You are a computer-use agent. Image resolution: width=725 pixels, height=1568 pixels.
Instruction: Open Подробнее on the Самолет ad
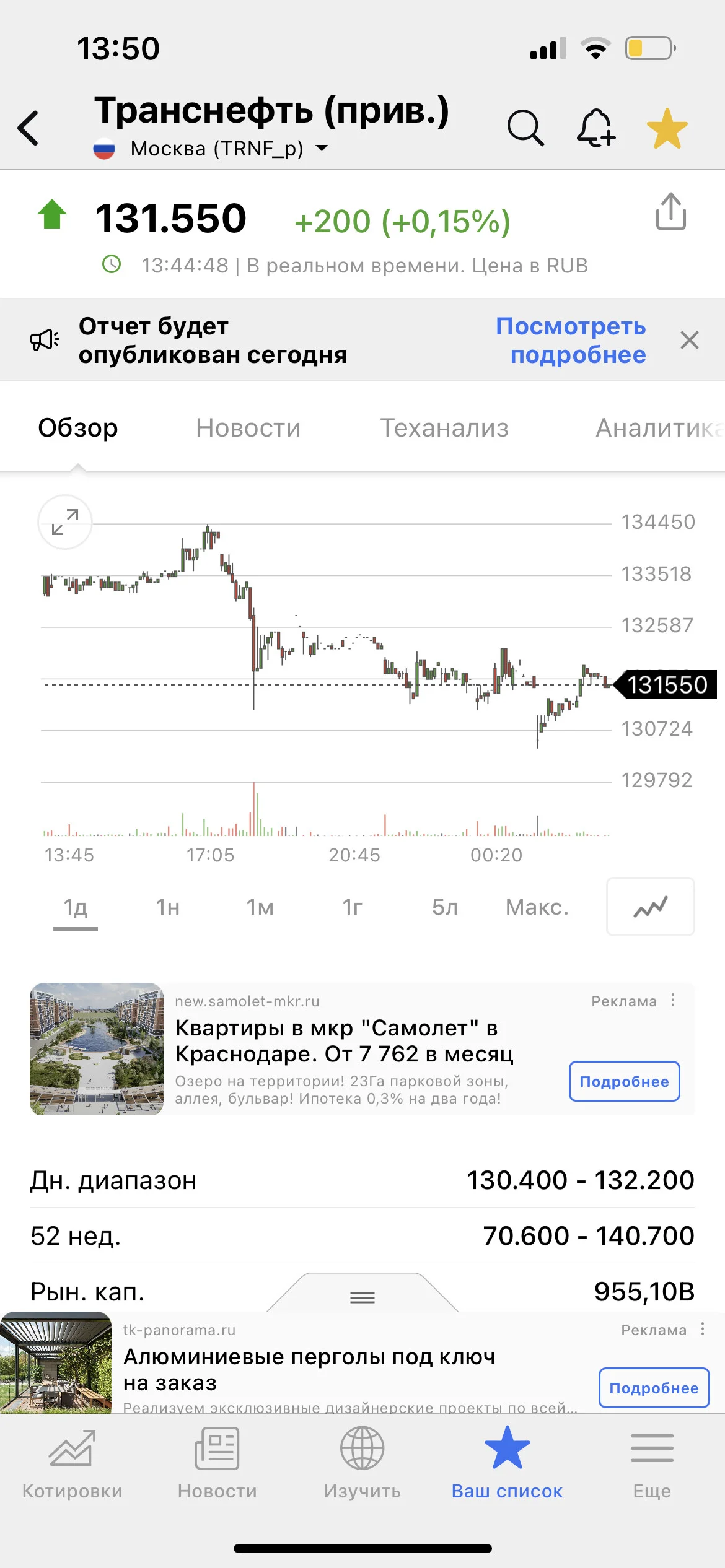click(x=624, y=1081)
